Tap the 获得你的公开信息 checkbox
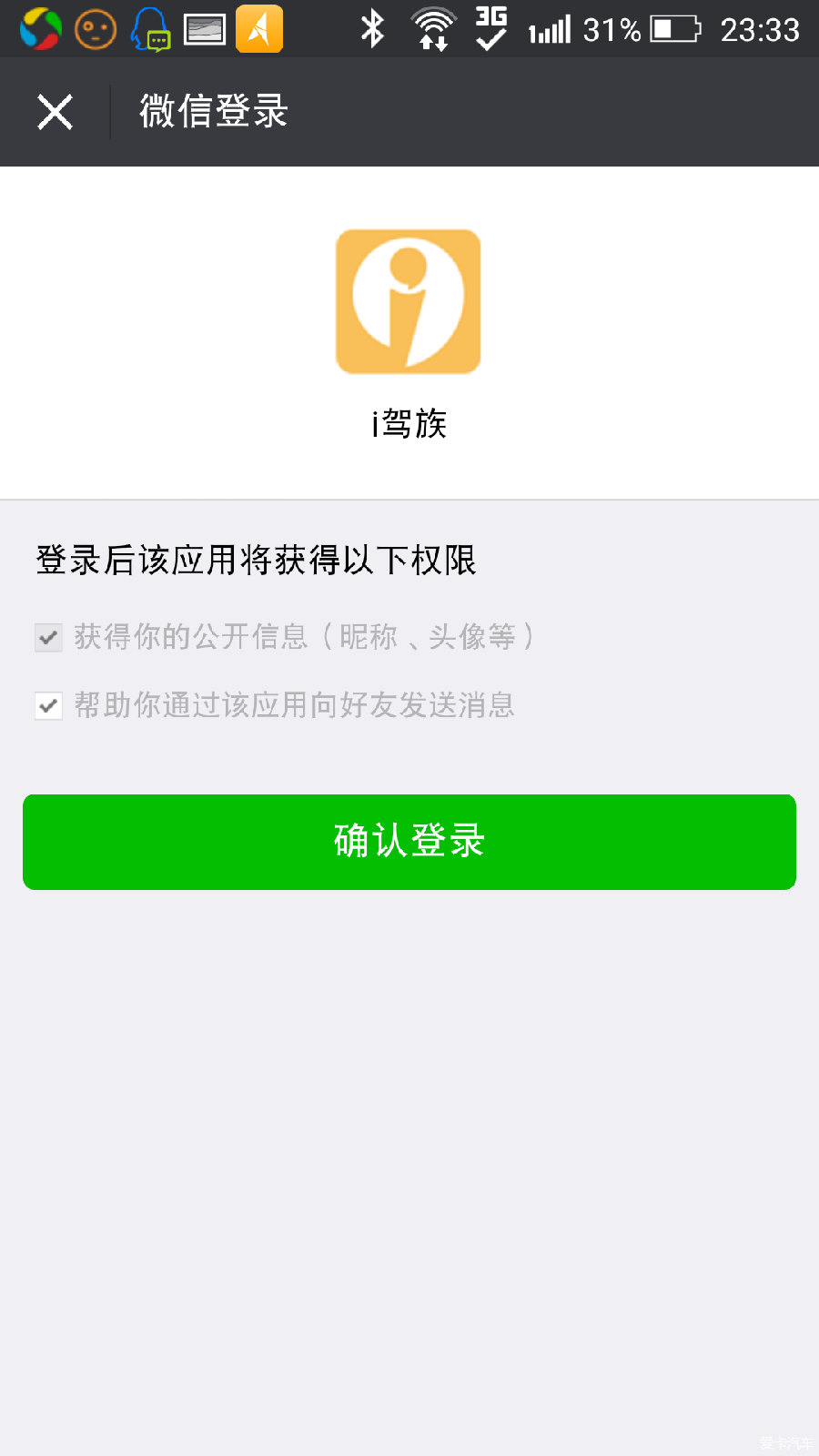This screenshot has width=819, height=1456. tap(48, 637)
